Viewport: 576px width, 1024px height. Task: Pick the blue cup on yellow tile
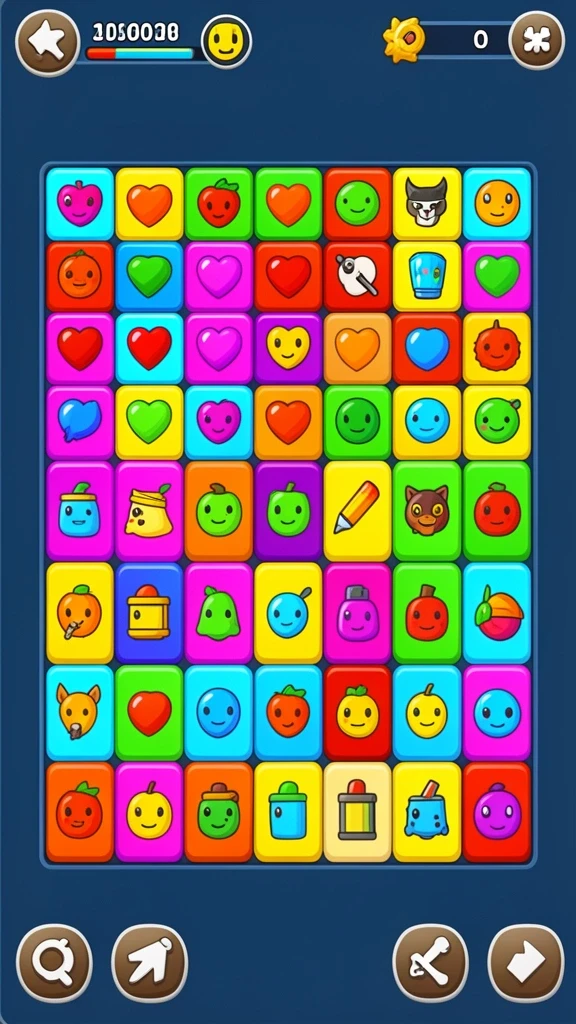(x=426, y=276)
